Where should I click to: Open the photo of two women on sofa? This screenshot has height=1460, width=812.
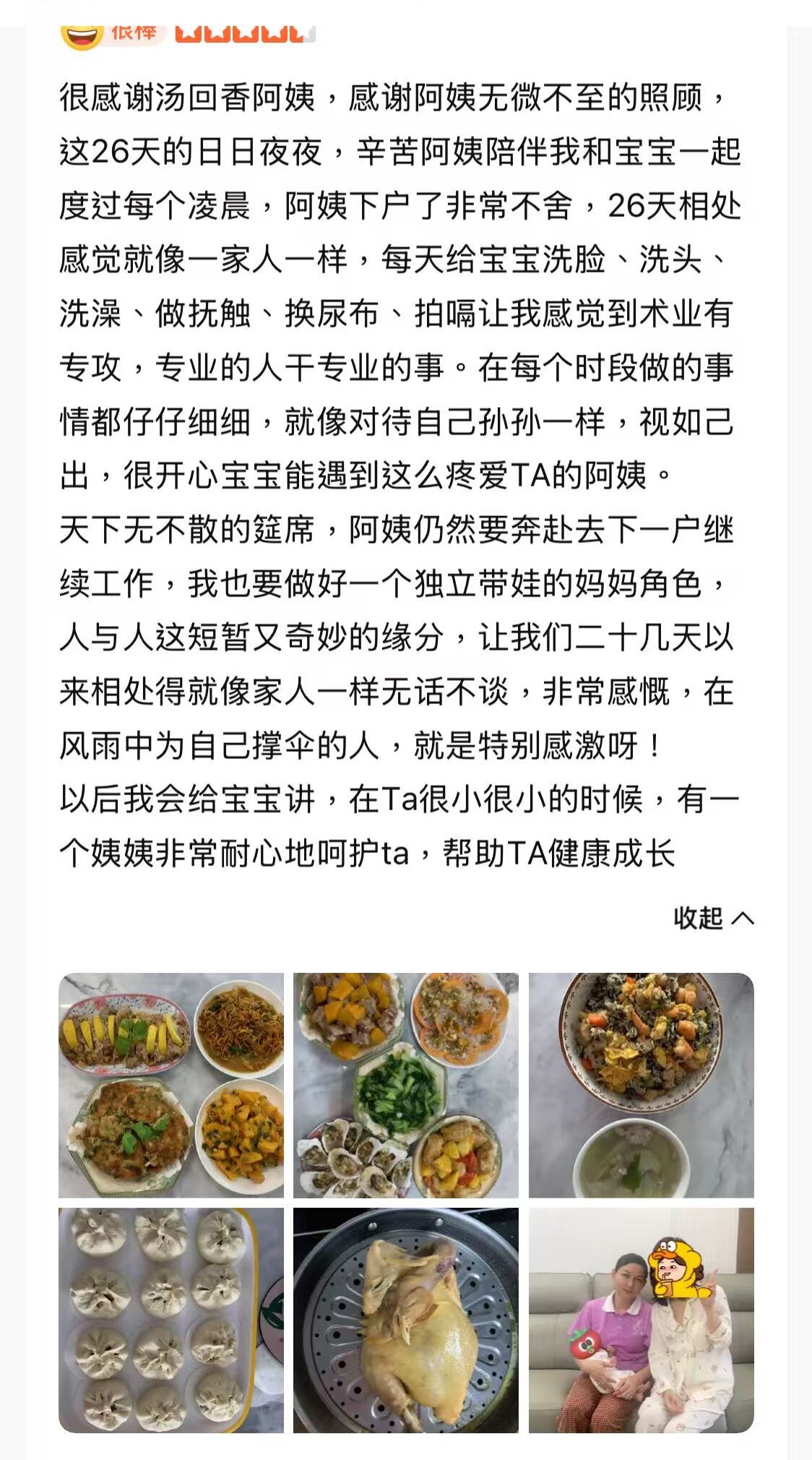[641, 1321]
